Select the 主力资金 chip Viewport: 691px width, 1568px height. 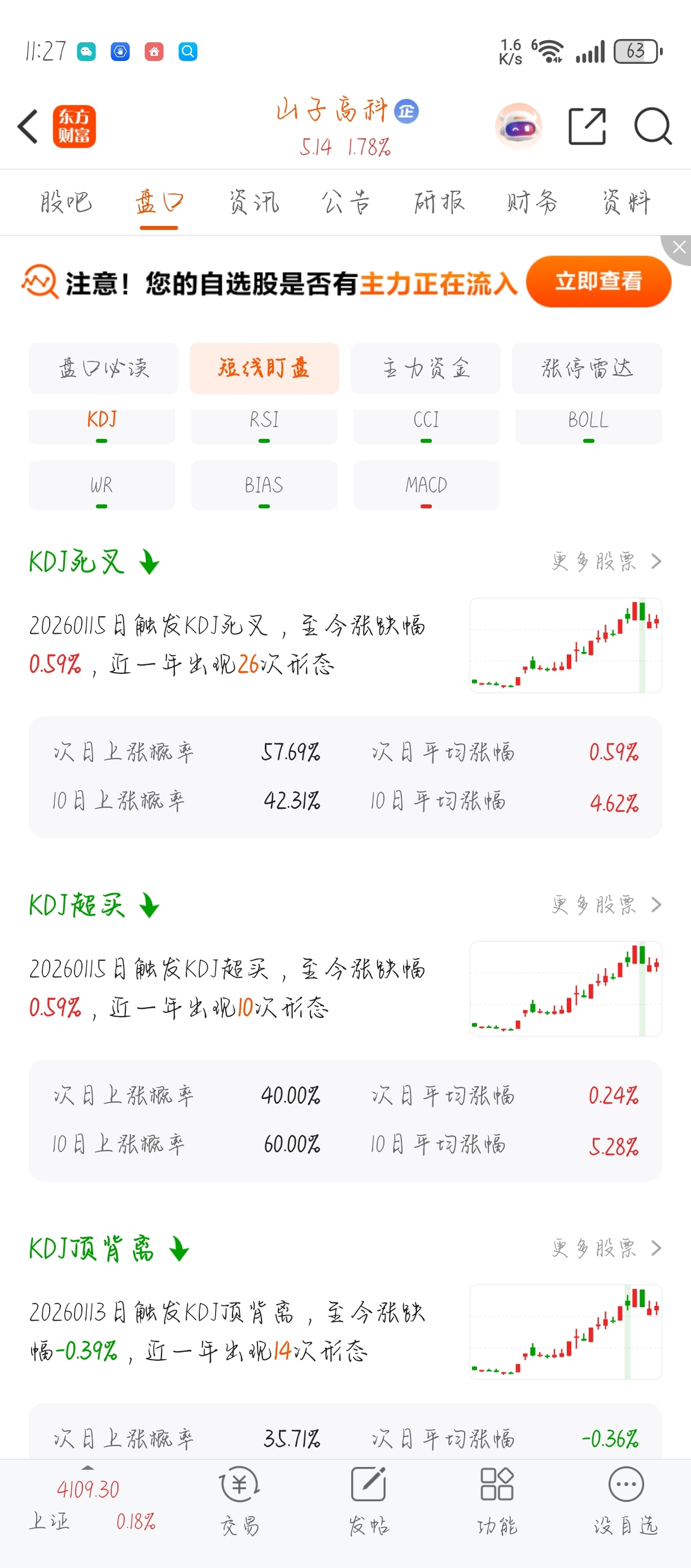click(x=425, y=368)
